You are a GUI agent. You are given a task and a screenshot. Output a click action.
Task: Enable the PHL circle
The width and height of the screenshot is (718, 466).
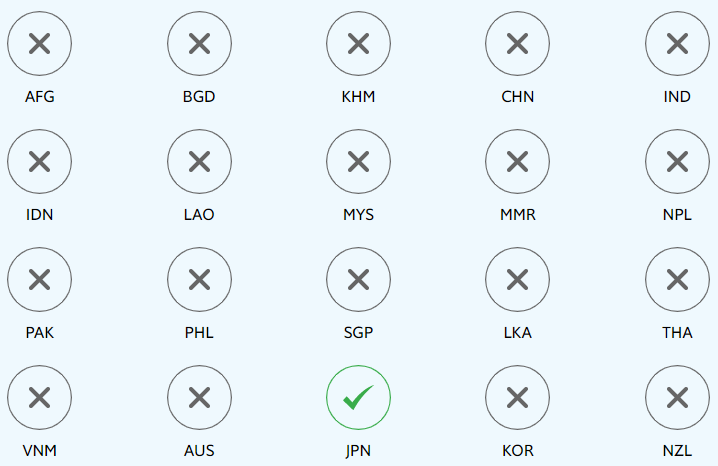click(x=199, y=279)
